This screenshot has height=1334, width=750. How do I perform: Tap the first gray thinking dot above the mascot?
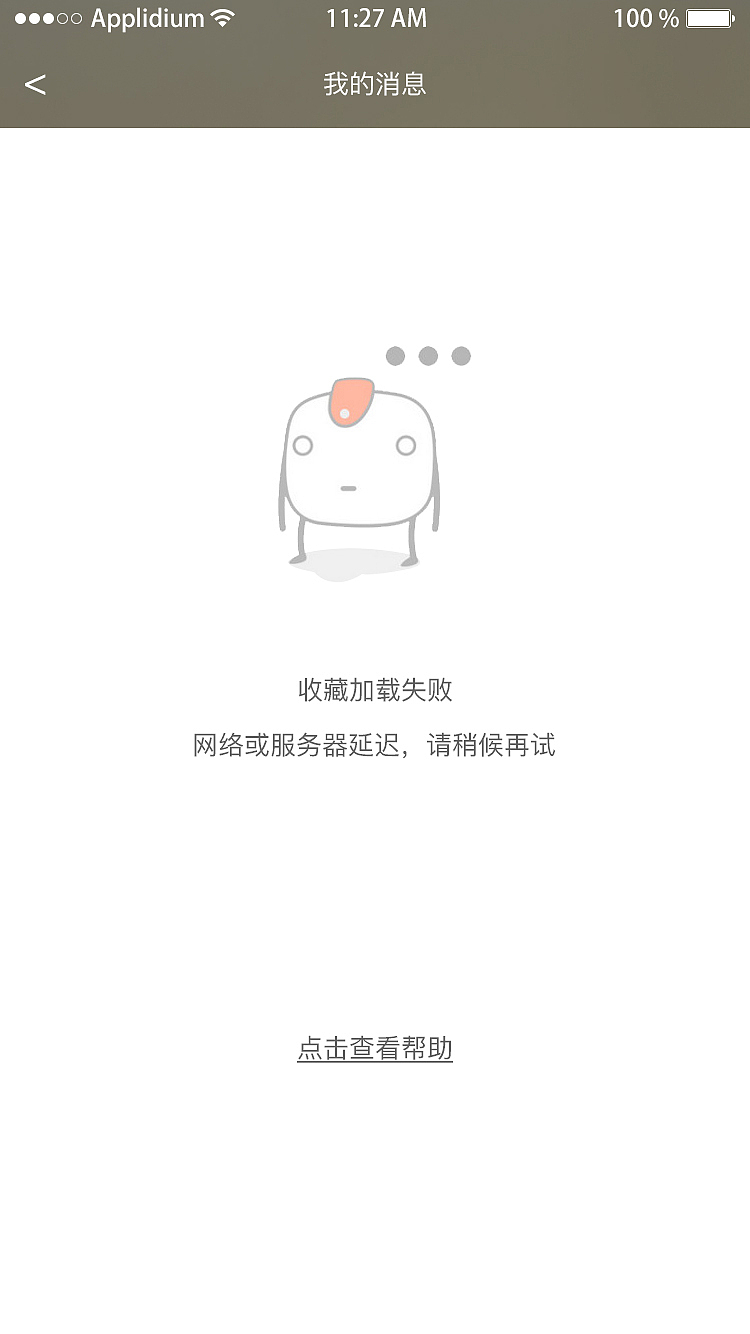pyautogui.click(x=396, y=354)
